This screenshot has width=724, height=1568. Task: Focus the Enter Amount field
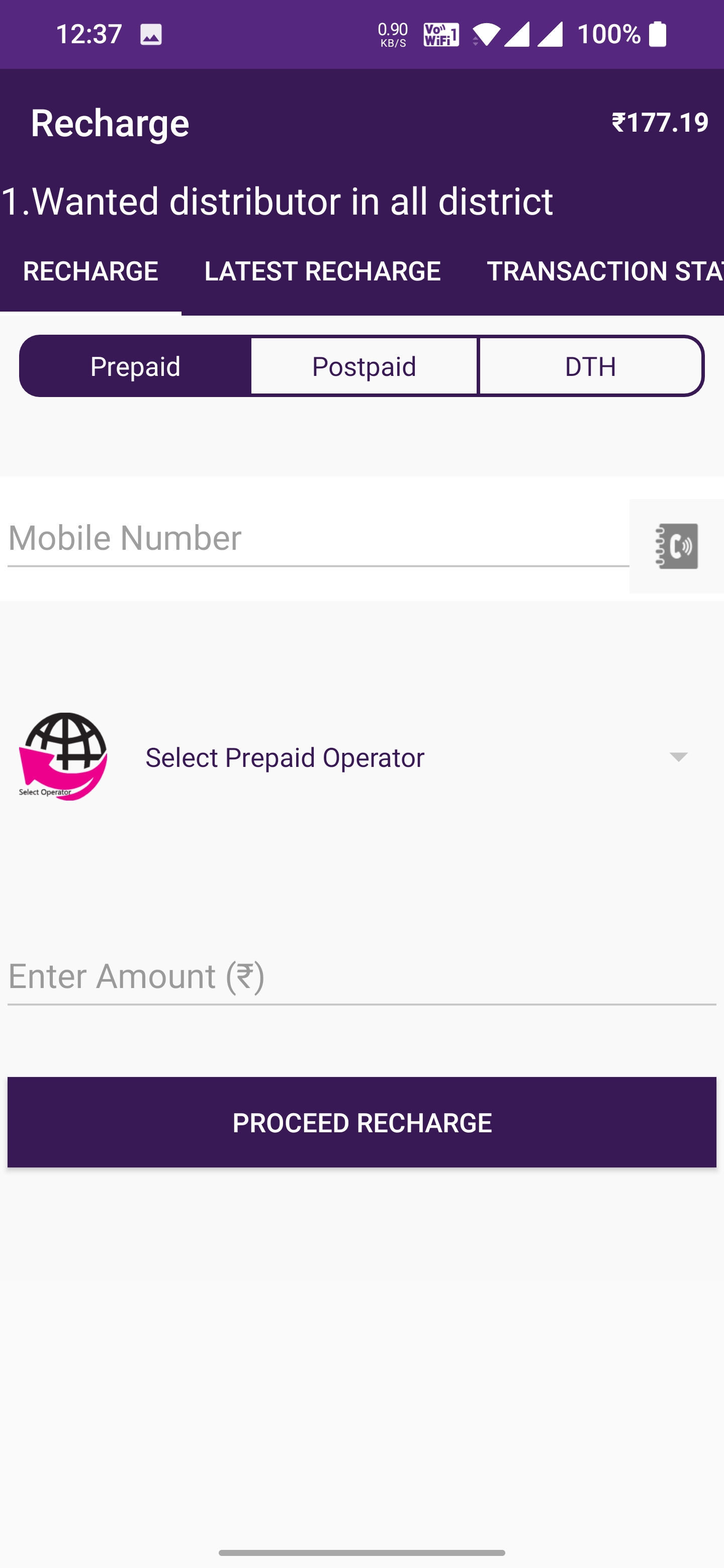point(361,976)
